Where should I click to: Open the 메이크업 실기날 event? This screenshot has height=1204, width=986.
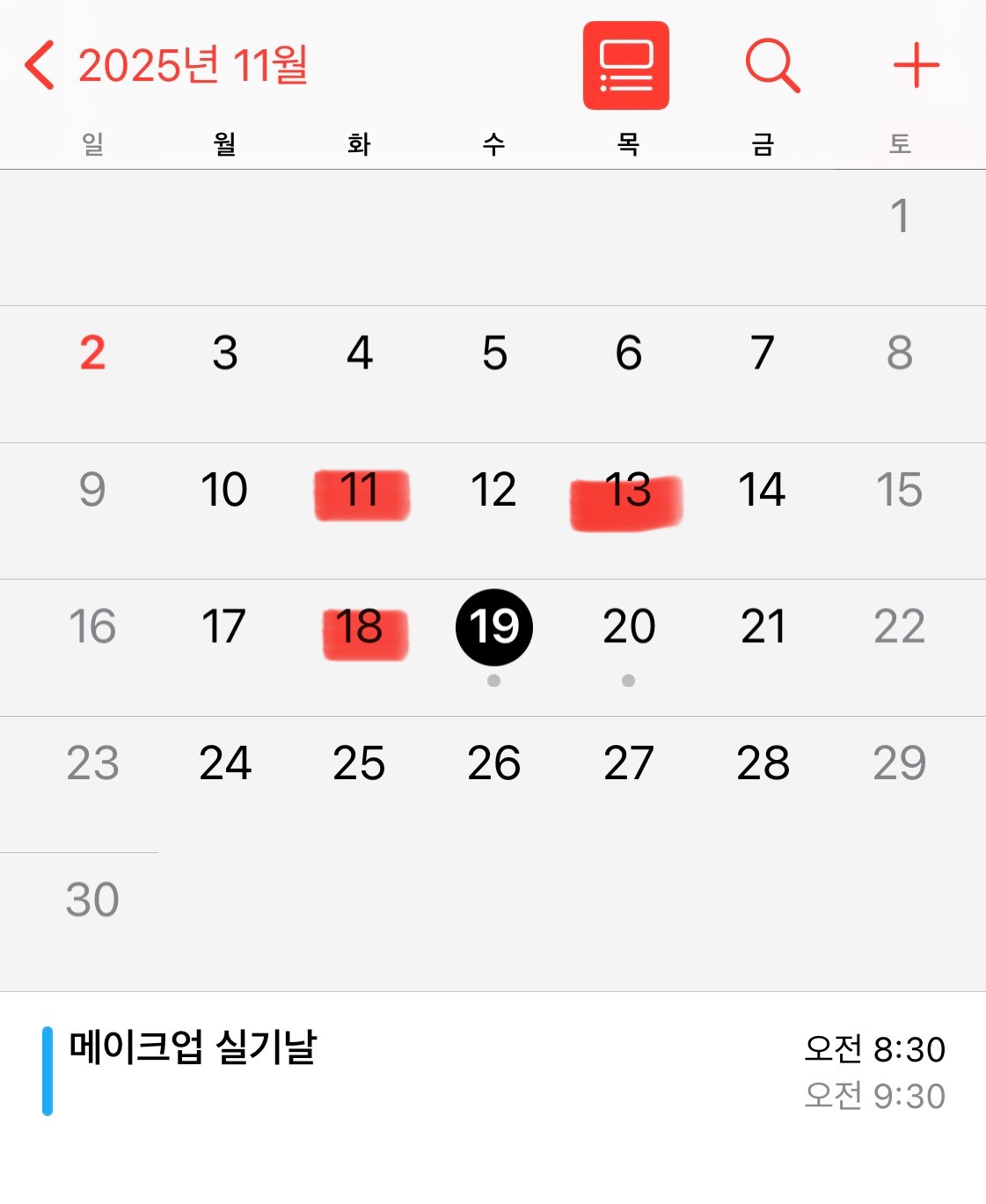[493, 1070]
